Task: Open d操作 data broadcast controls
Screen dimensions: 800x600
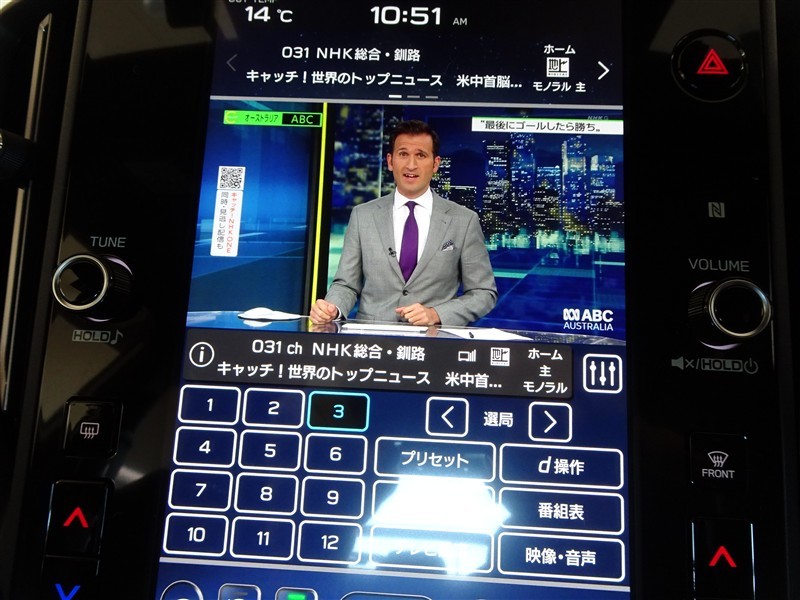Action: 561,466
